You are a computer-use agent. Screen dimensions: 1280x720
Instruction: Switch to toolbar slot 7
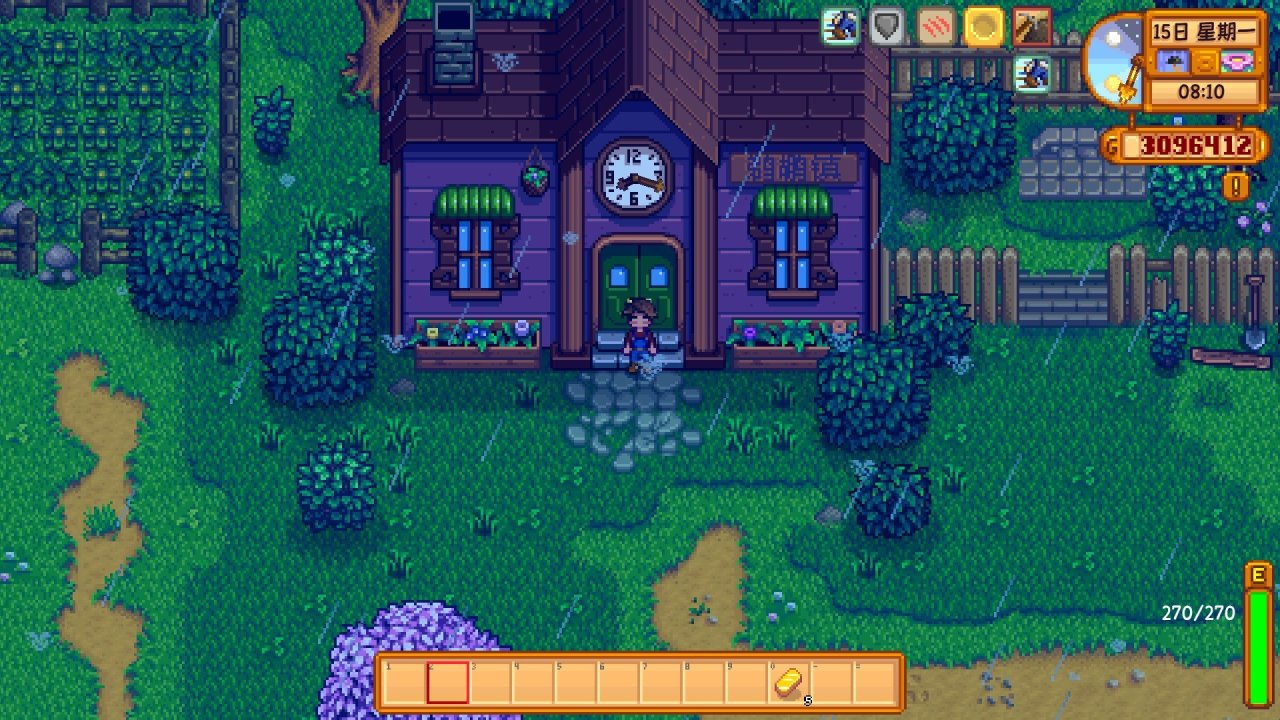tap(662, 683)
